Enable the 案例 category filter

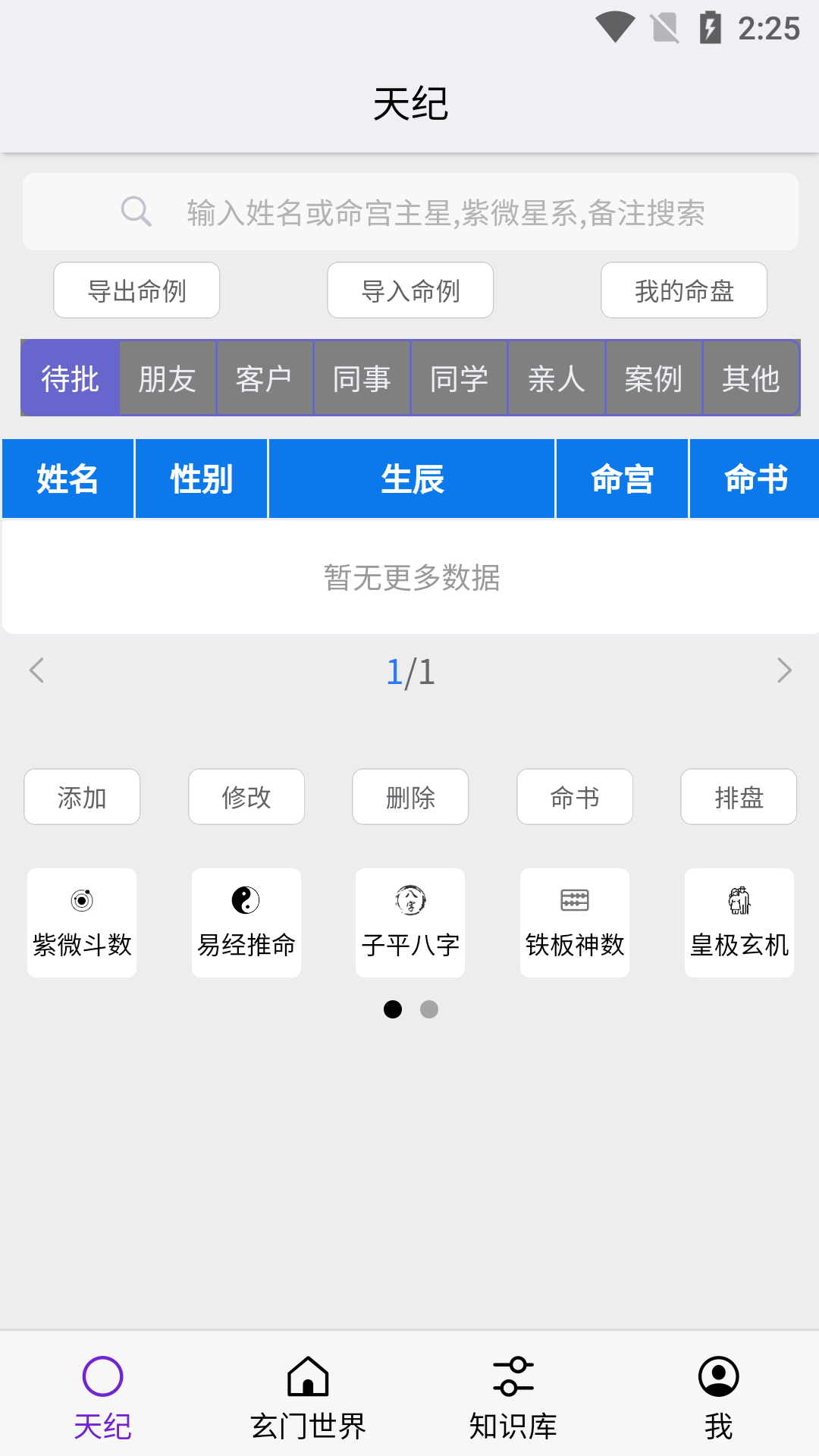pyautogui.click(x=654, y=378)
